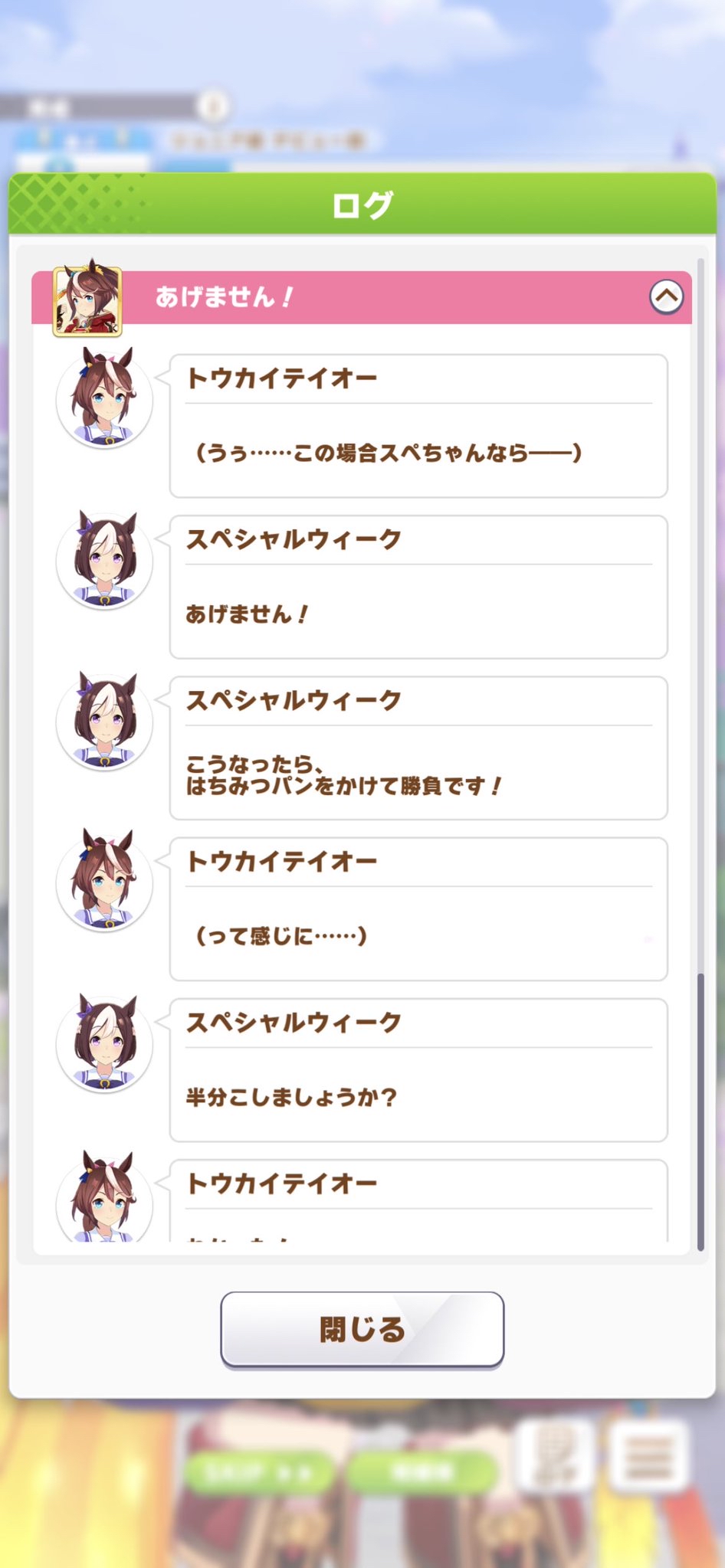Image resolution: width=725 pixels, height=1568 pixels.
Task: Close the log with 閉じる button
Action: click(x=362, y=1329)
